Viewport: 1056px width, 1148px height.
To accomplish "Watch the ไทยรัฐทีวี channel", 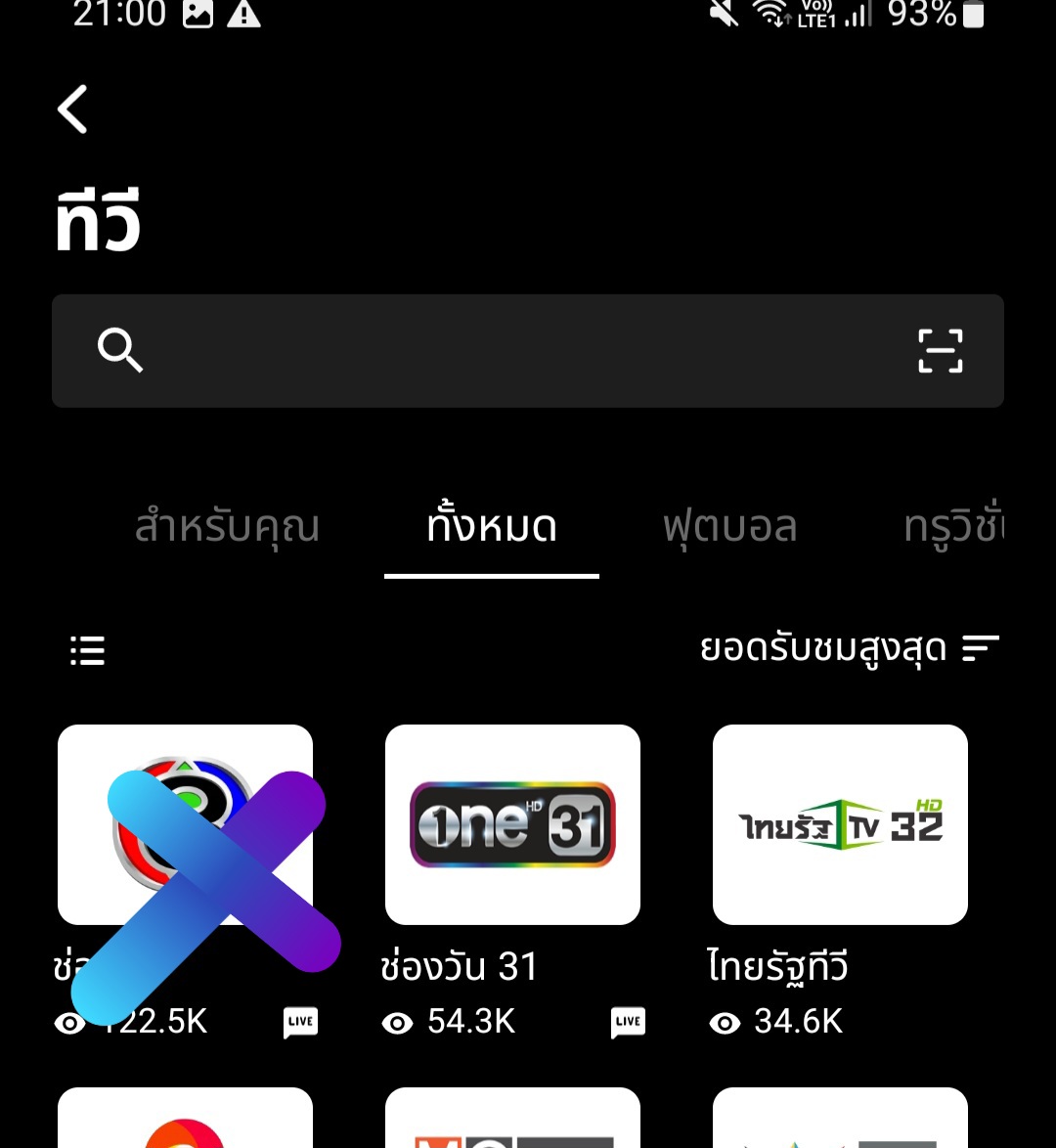I will coord(840,824).
